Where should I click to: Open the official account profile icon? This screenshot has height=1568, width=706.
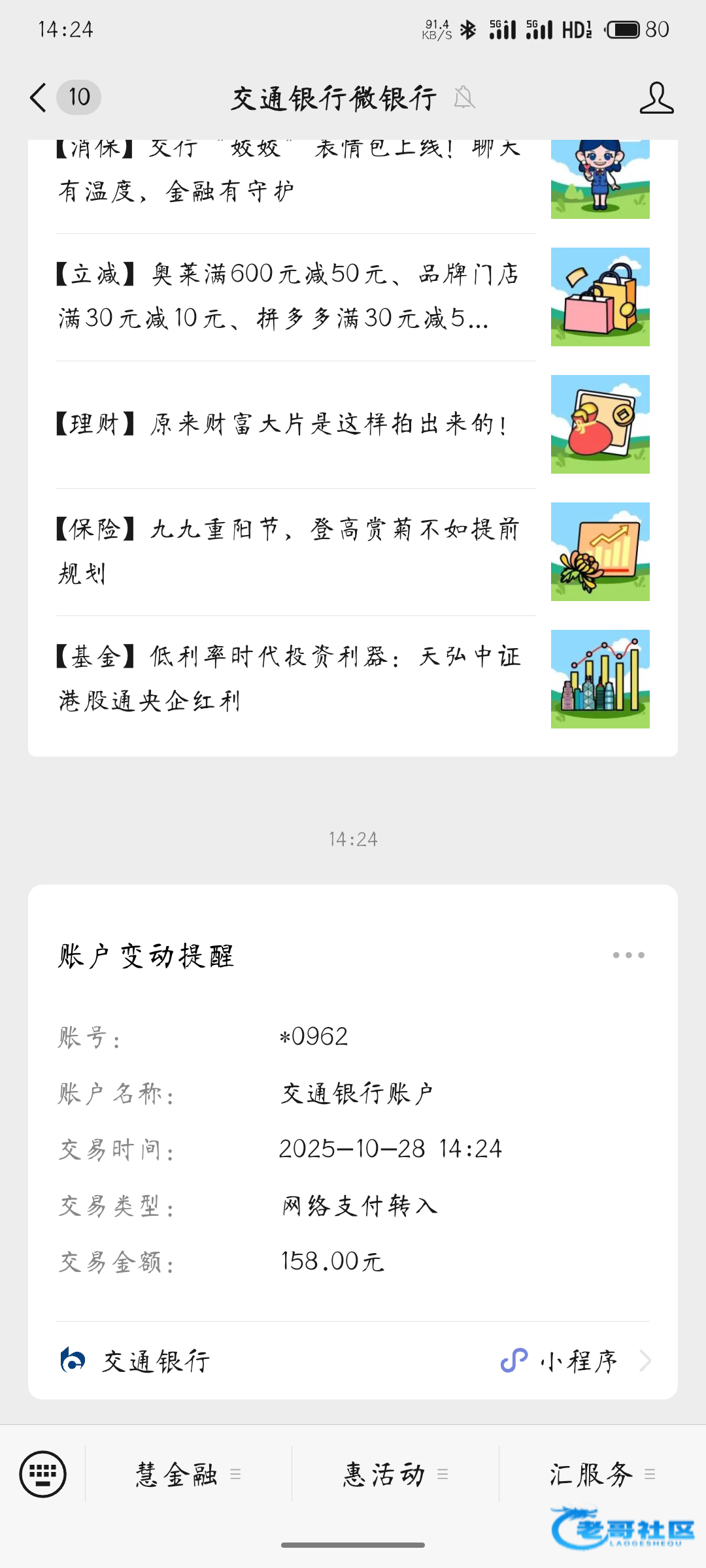click(x=656, y=98)
